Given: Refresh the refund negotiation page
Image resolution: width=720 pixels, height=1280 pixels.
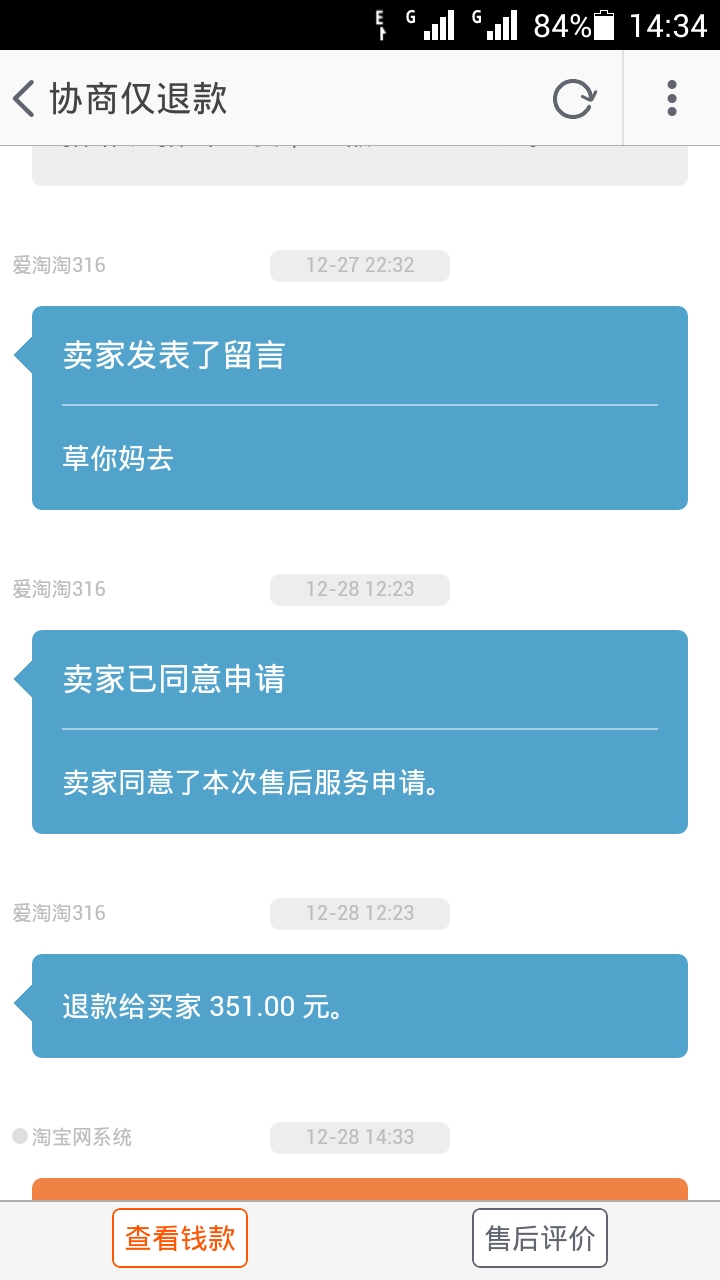Looking at the screenshot, I should point(574,98).
